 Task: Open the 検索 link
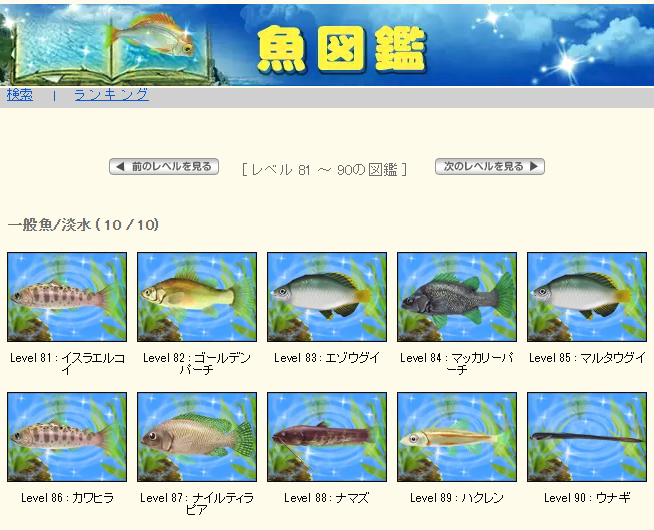click(x=19, y=95)
